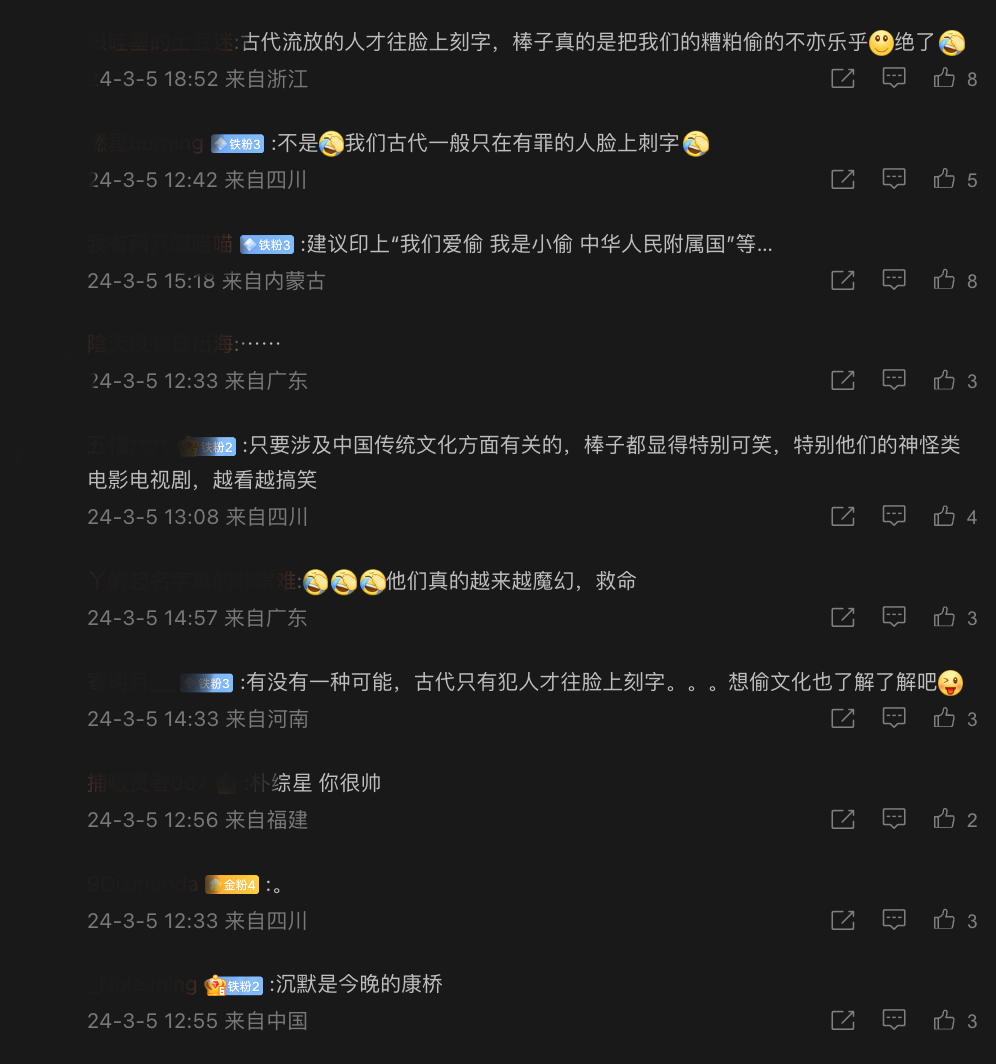
Task: Like the comment posted 18:52 from 浙江
Action: click(x=944, y=78)
